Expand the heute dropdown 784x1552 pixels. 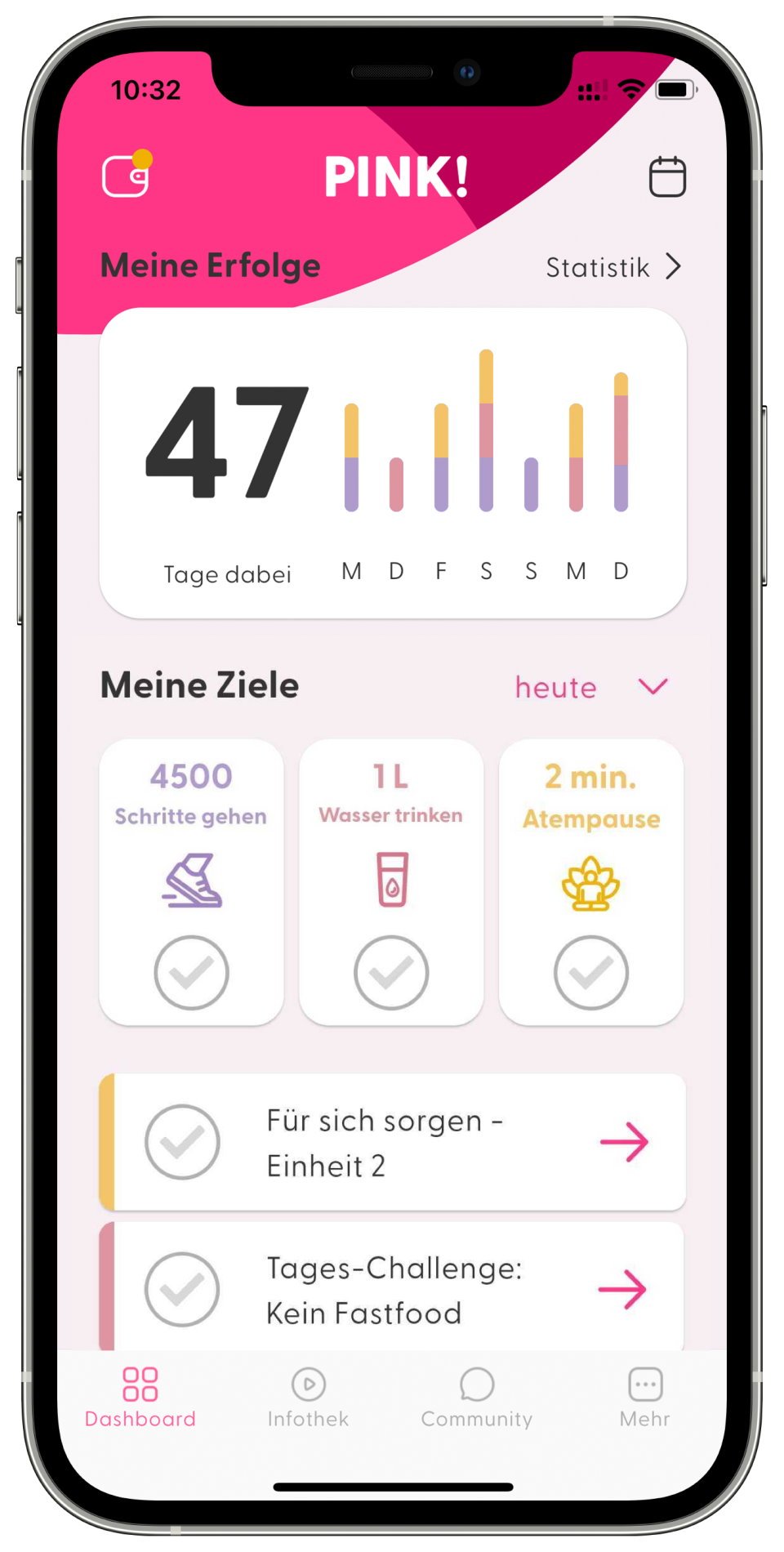pos(591,687)
